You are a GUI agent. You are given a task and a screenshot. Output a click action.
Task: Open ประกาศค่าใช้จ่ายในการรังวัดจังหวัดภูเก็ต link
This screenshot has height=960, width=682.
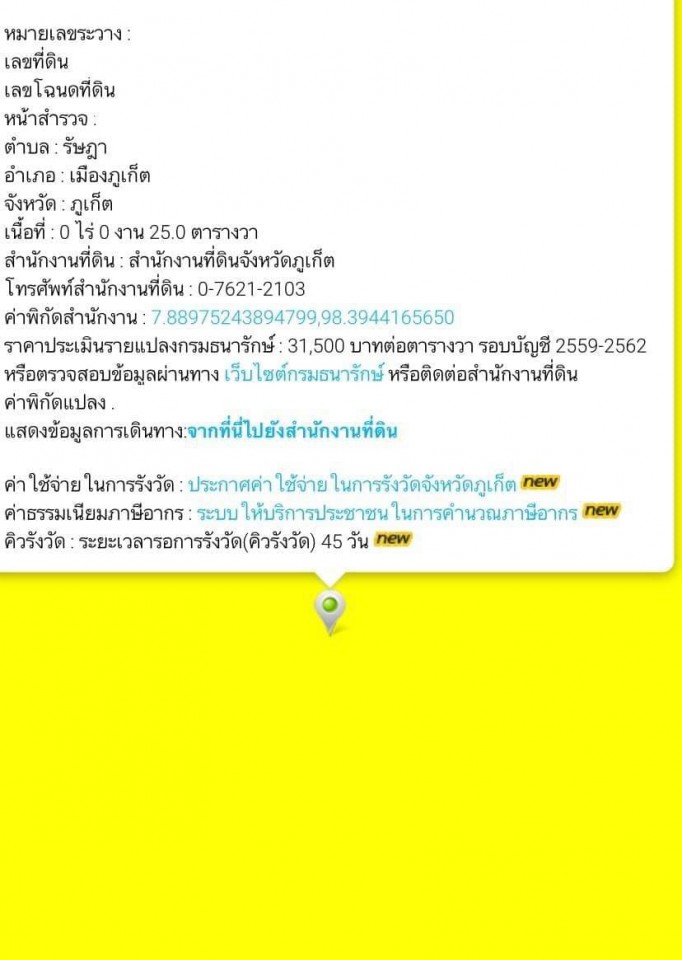click(x=352, y=485)
